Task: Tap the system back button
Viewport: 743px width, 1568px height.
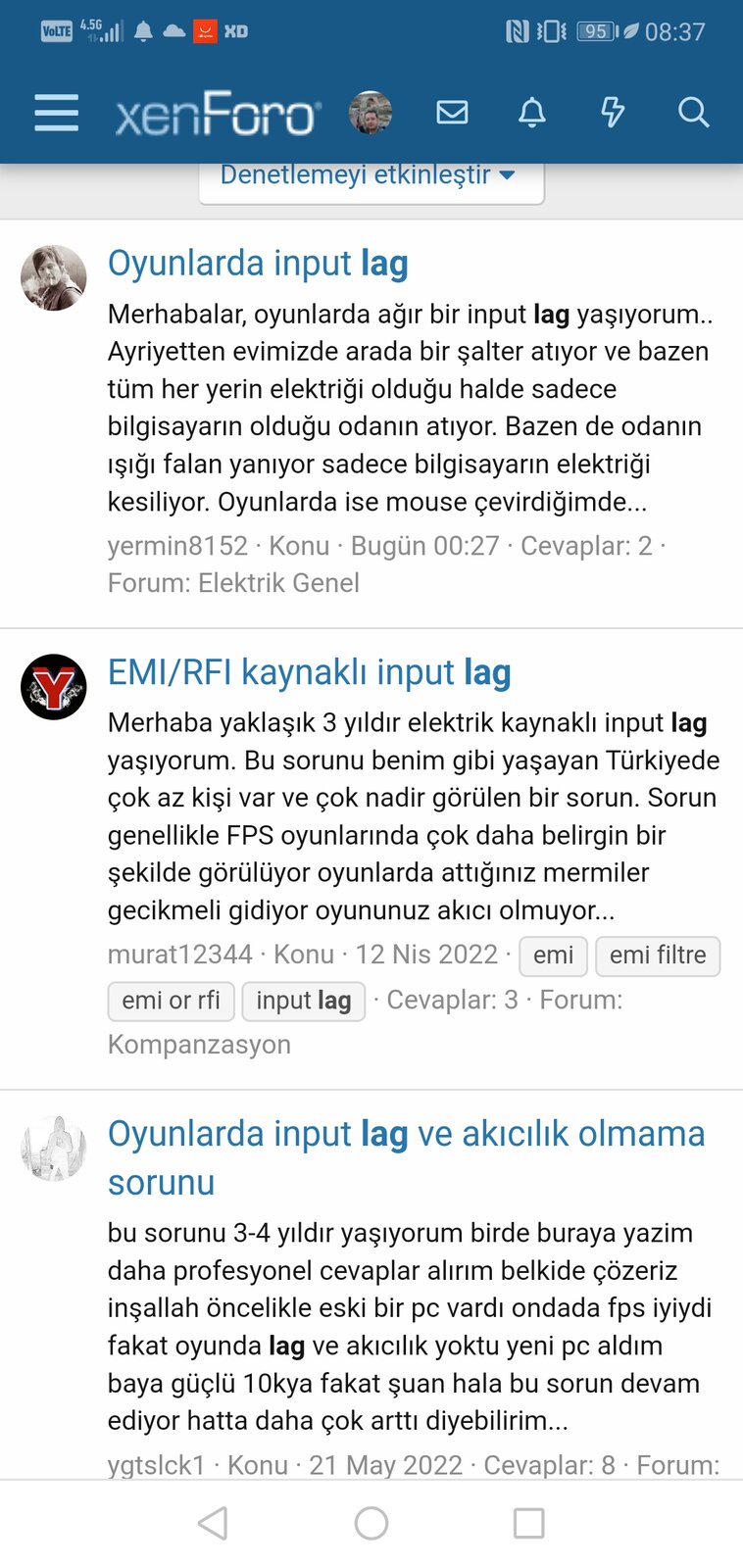Action: [x=213, y=1523]
